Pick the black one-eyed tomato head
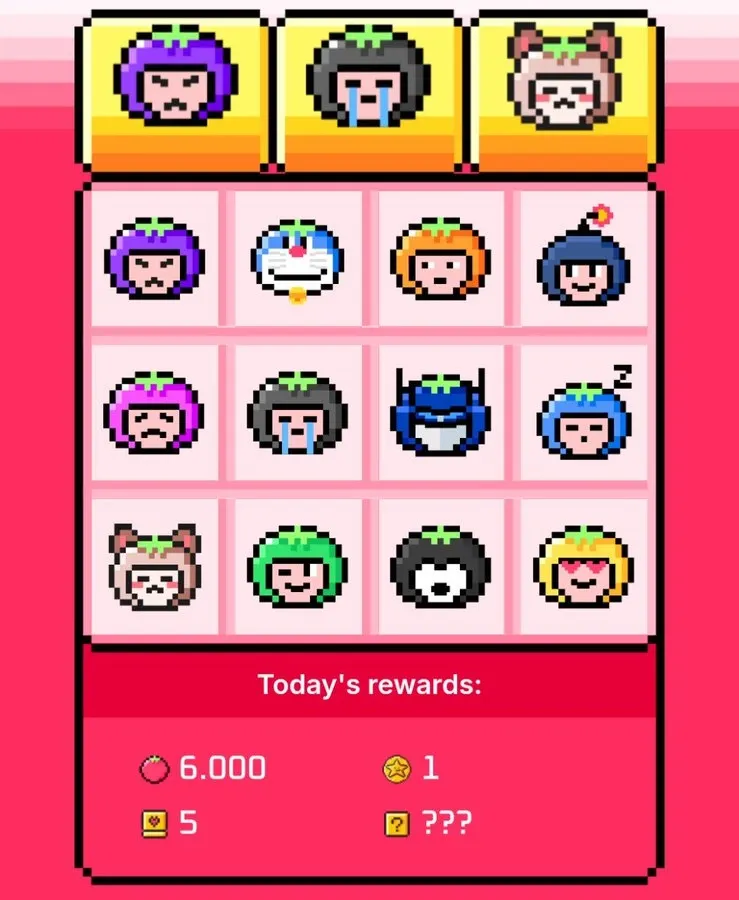This screenshot has width=739, height=900. tap(440, 567)
